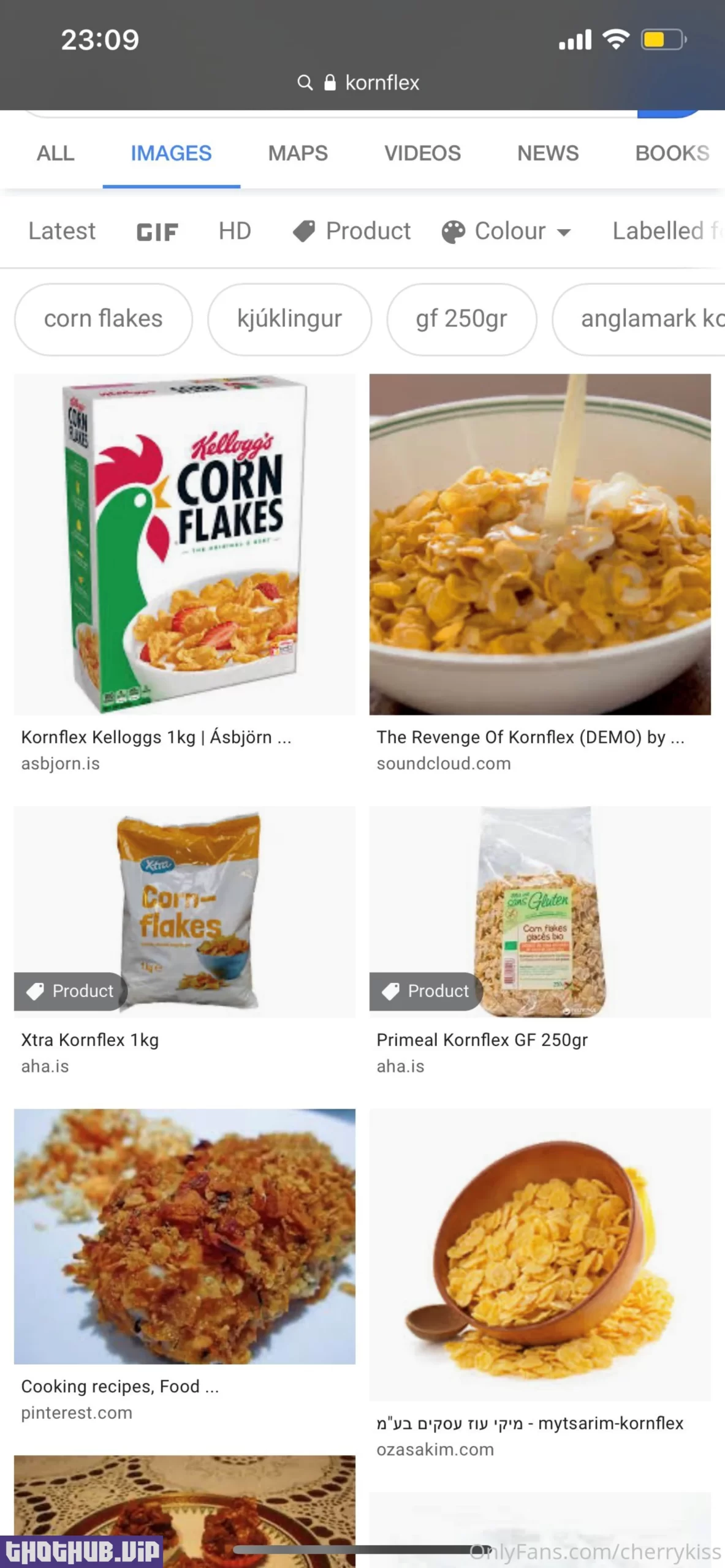Switch to the NEWS tab
This screenshot has height=1568, width=725.
click(x=548, y=153)
